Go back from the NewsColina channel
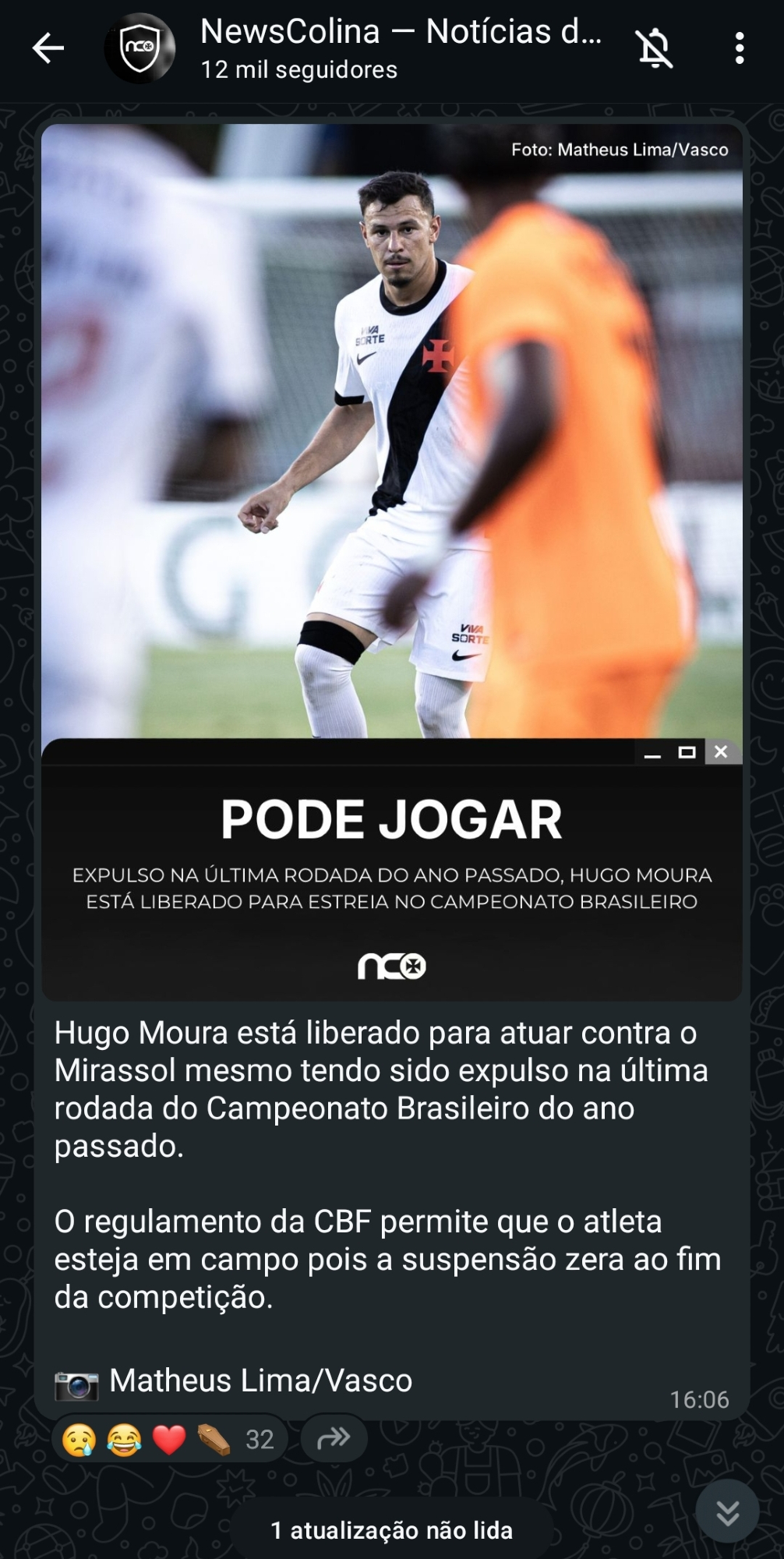 (x=48, y=48)
